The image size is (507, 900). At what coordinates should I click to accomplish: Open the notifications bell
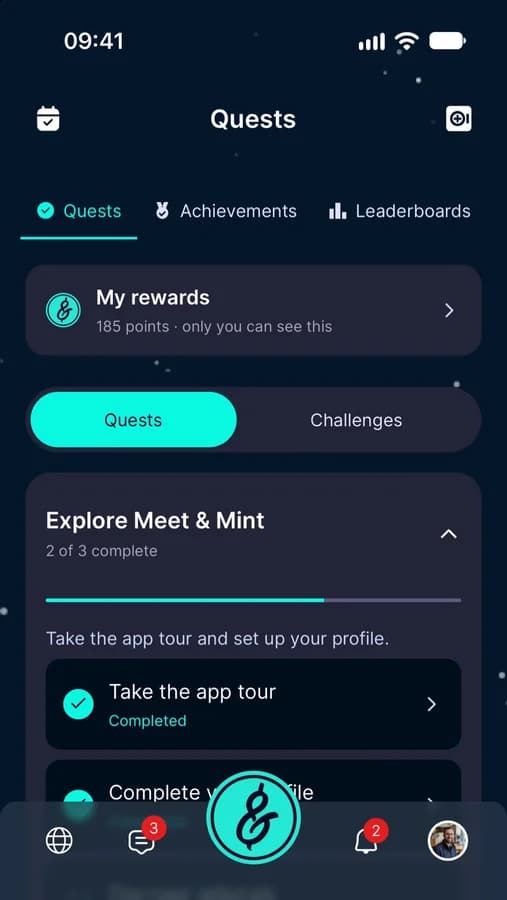366,841
